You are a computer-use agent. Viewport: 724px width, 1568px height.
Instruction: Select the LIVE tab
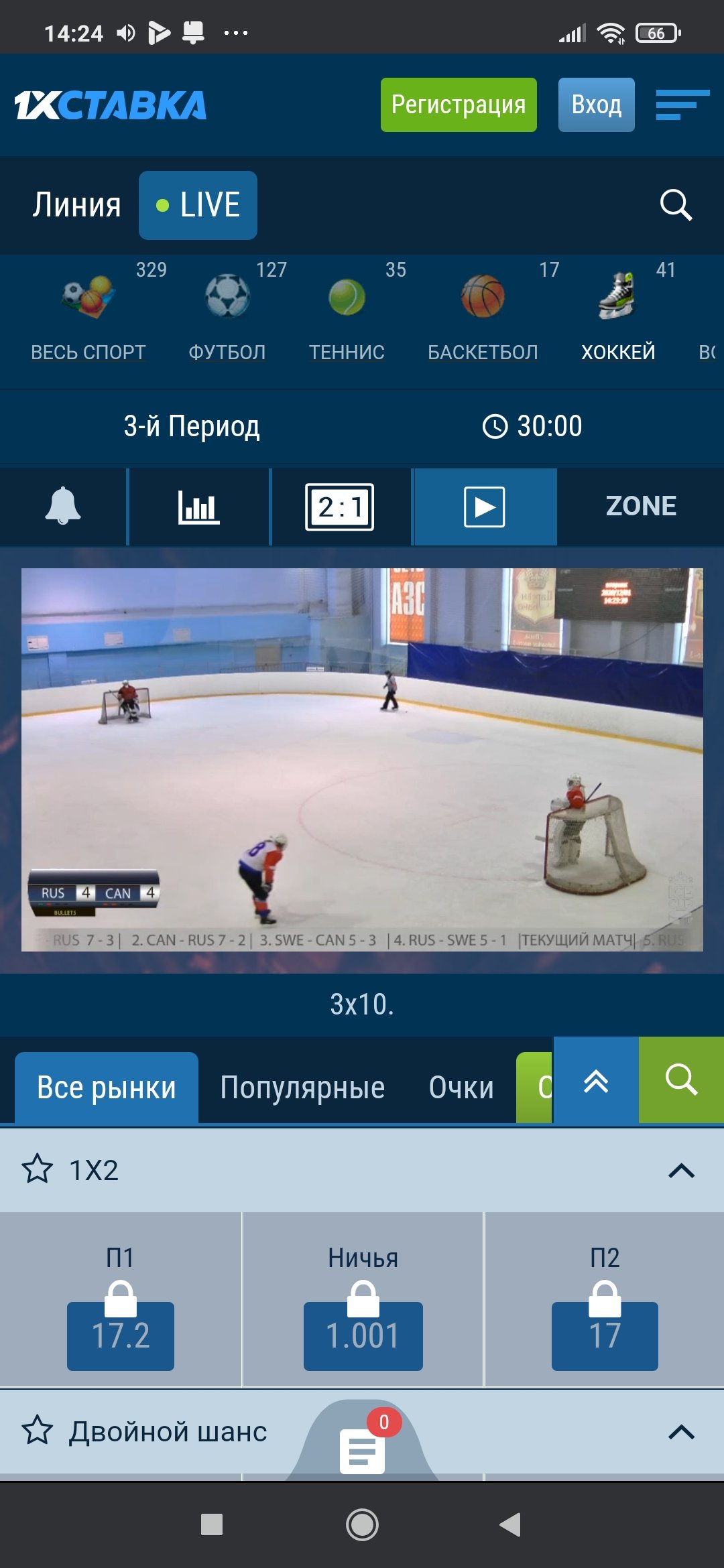(198, 205)
